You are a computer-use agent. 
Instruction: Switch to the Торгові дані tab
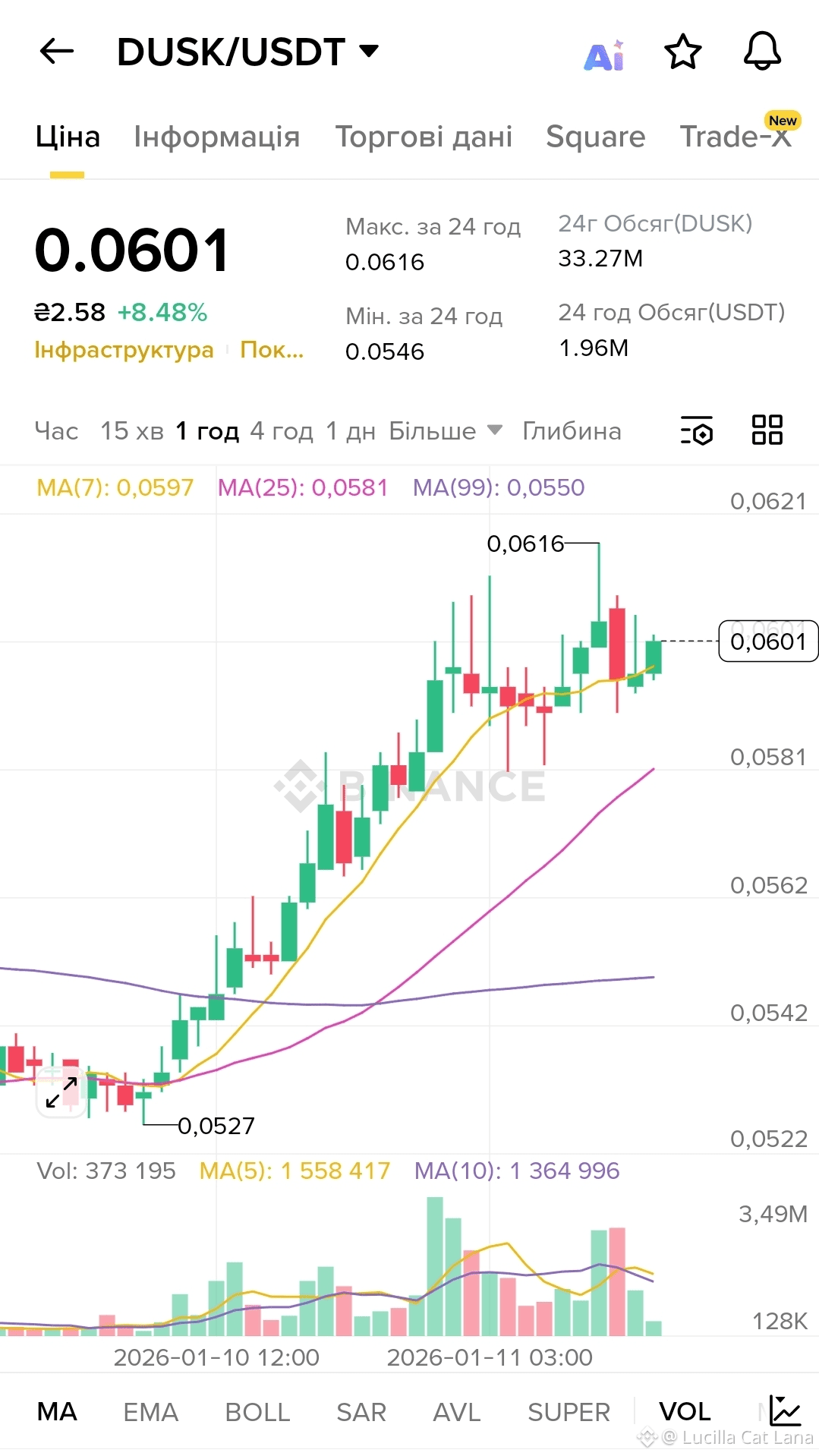click(x=424, y=137)
